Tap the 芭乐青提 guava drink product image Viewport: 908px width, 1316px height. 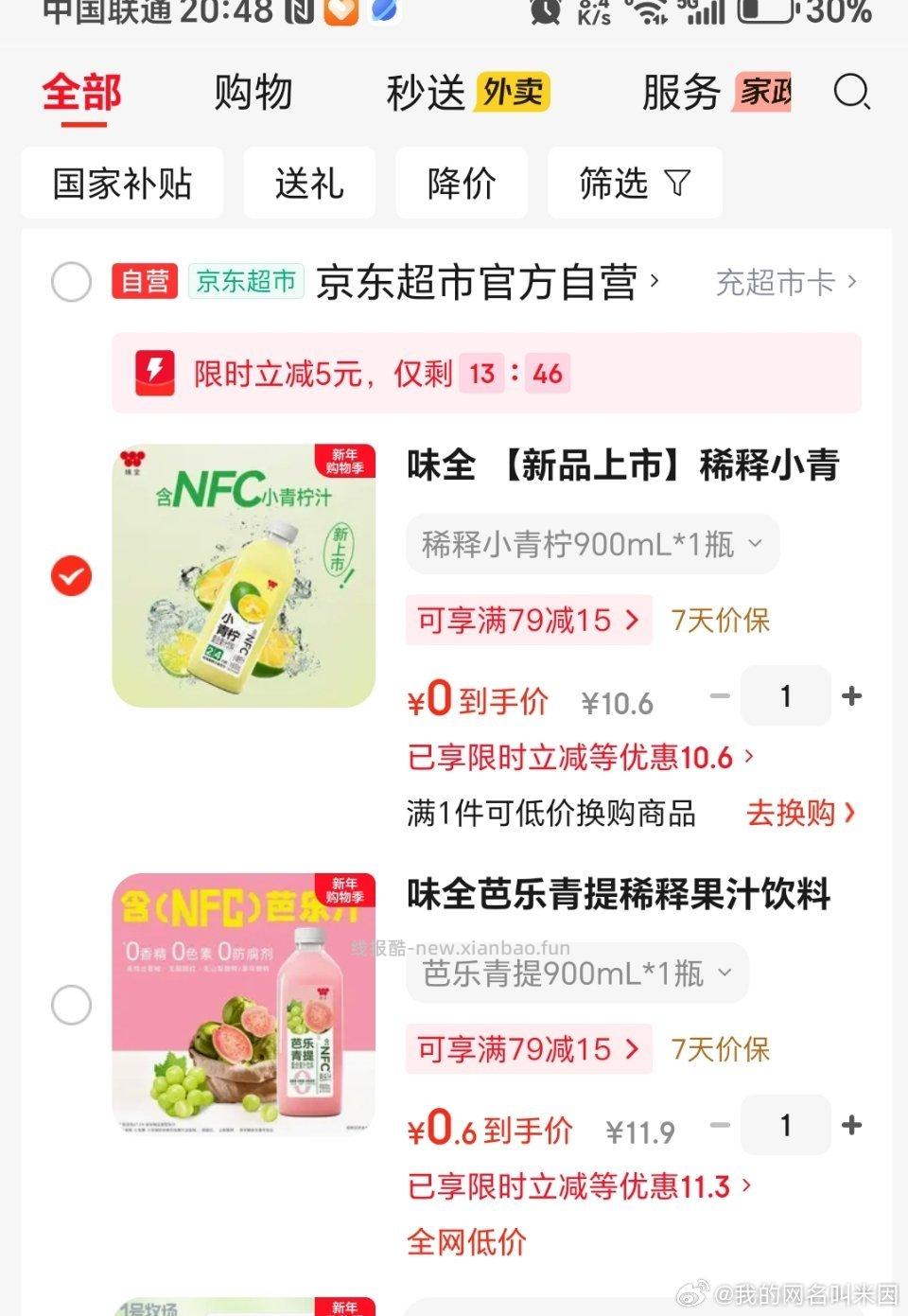click(x=241, y=1003)
